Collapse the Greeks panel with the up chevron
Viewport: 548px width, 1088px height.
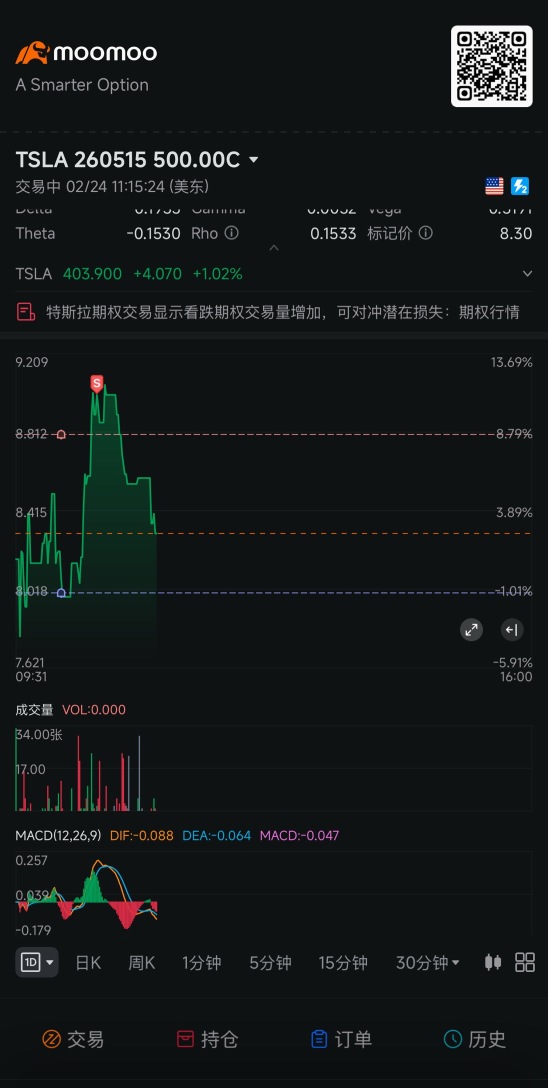coord(274,248)
